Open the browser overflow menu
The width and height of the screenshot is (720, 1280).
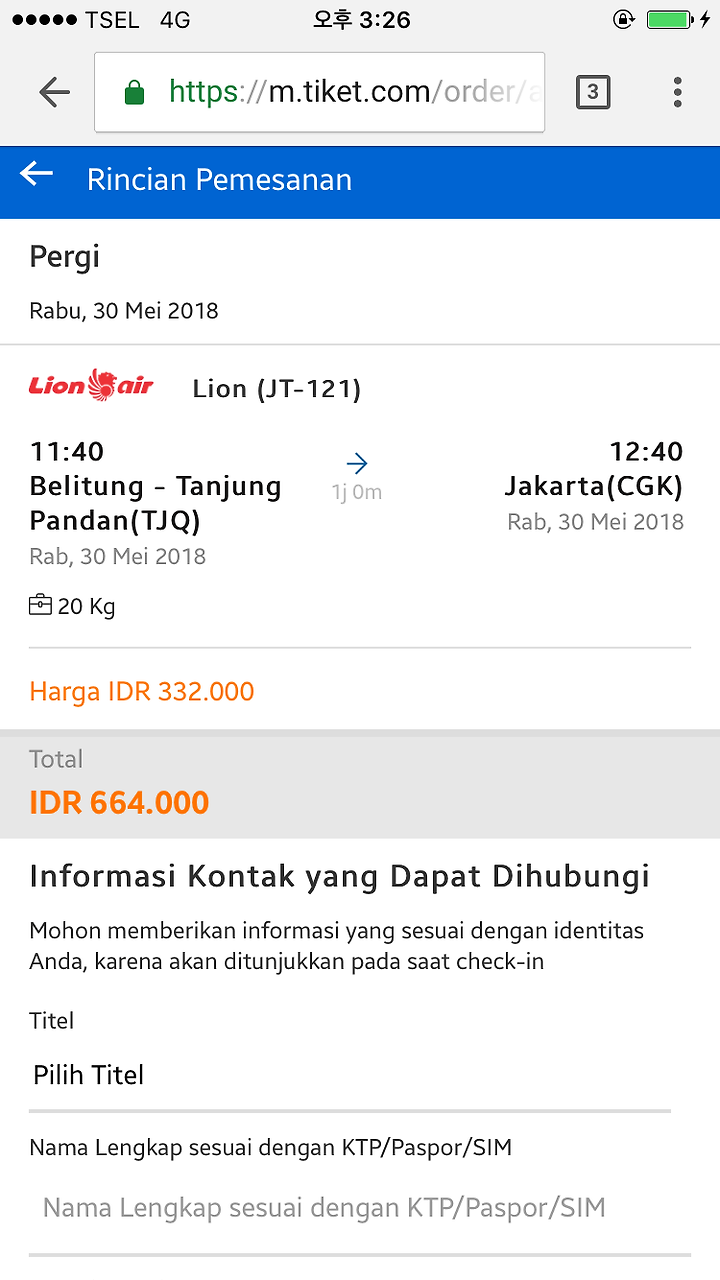678,92
